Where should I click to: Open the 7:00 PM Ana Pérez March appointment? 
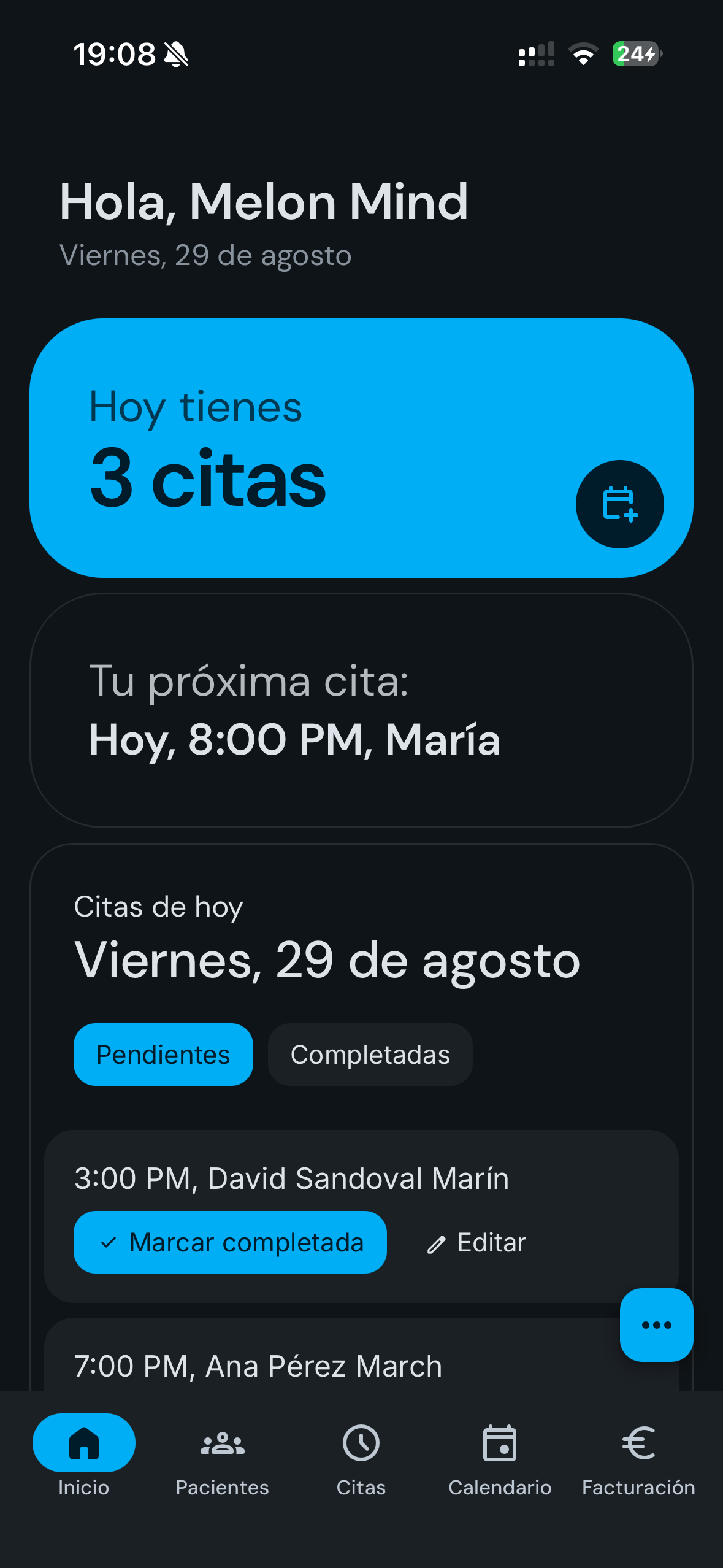click(x=258, y=1366)
